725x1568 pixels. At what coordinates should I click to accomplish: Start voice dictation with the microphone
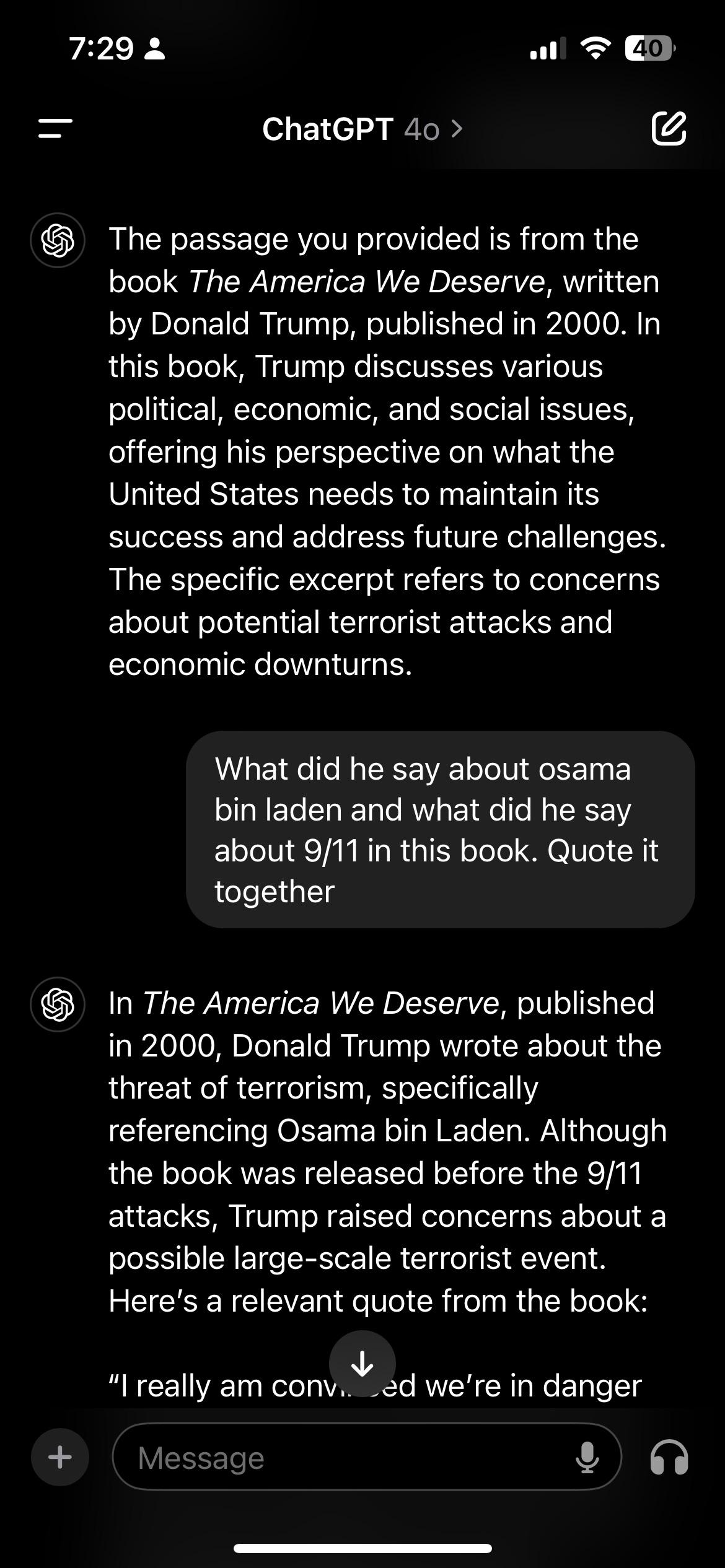pos(586,1457)
